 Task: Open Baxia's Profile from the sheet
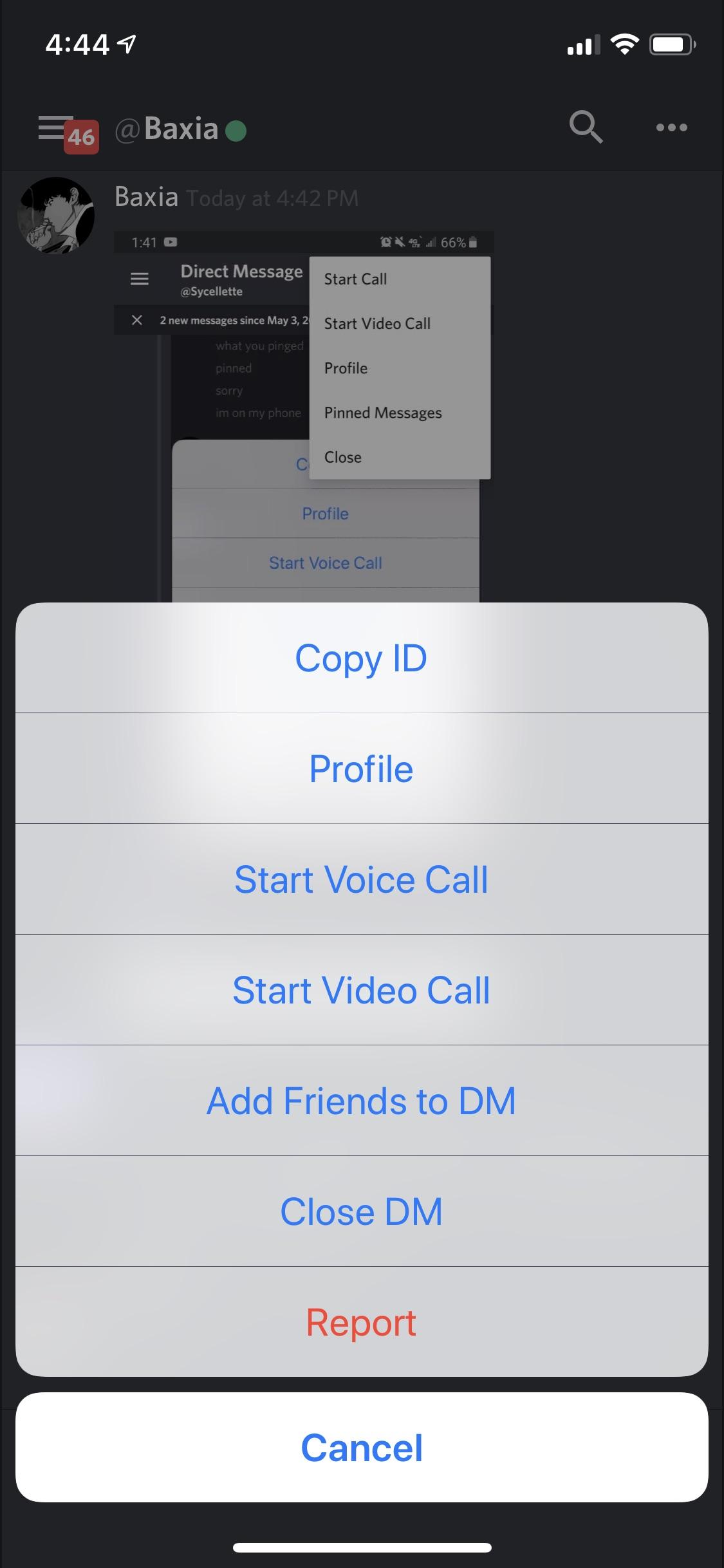tap(362, 768)
